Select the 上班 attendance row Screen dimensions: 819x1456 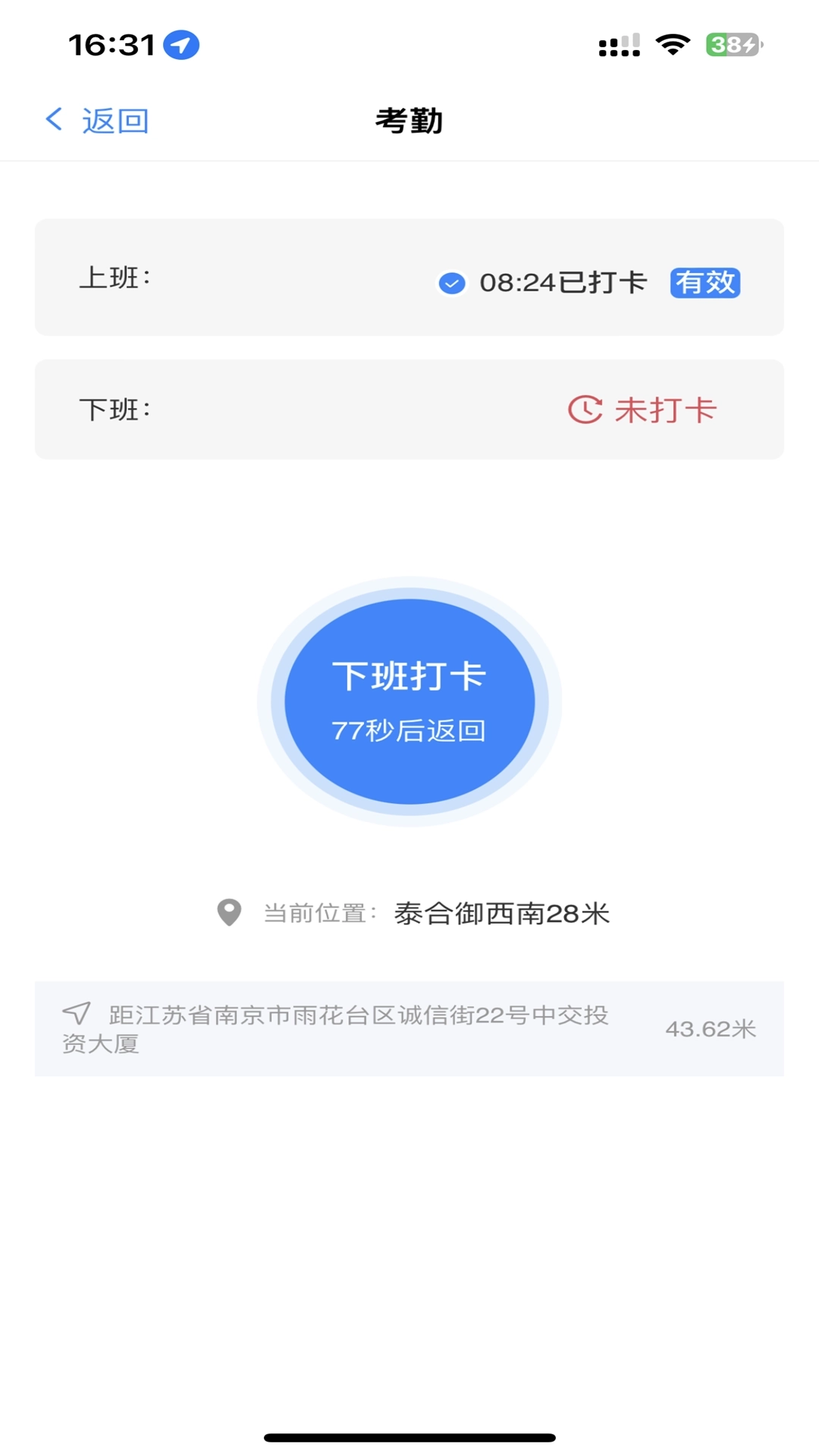click(x=409, y=277)
